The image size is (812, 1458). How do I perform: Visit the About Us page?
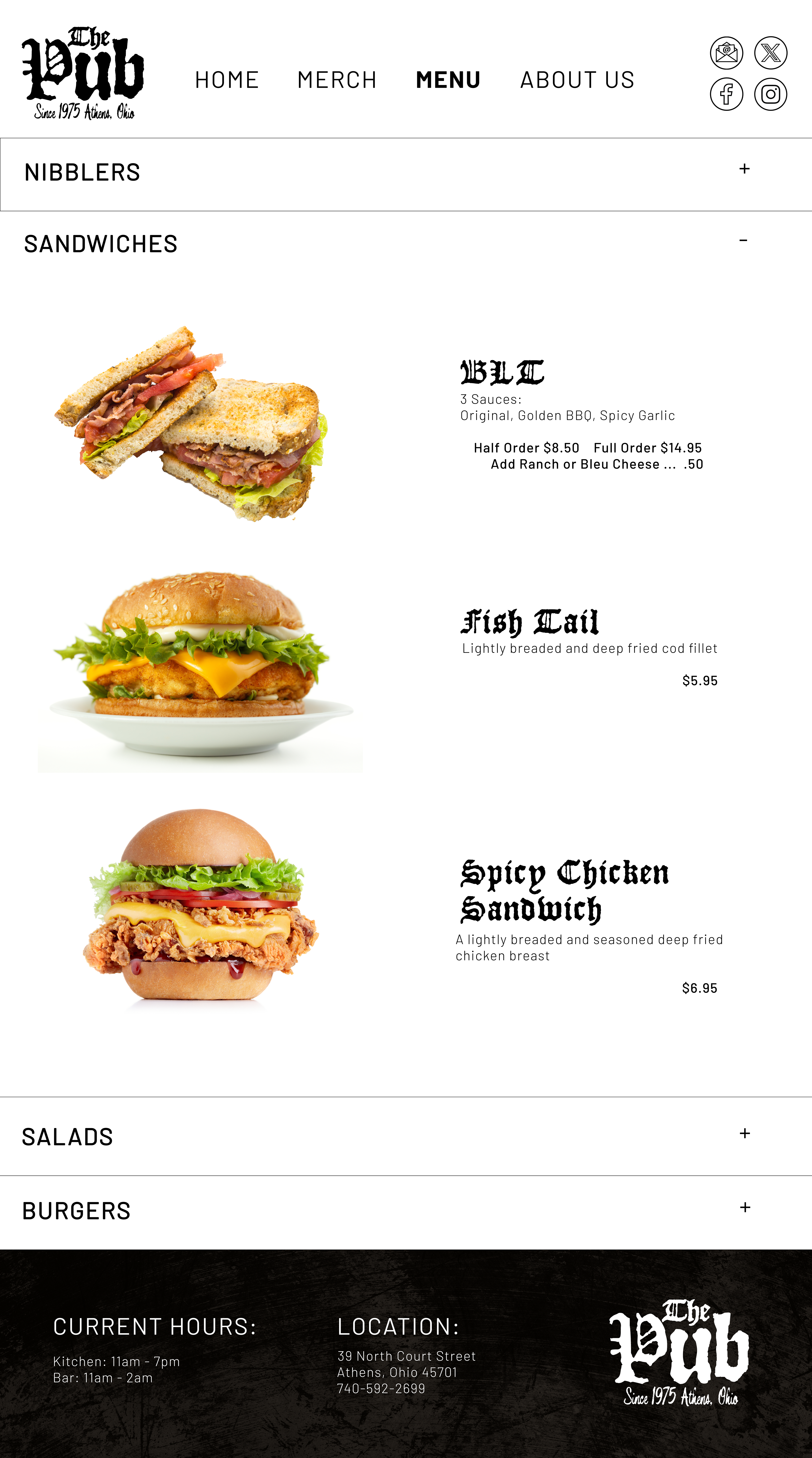click(x=577, y=80)
